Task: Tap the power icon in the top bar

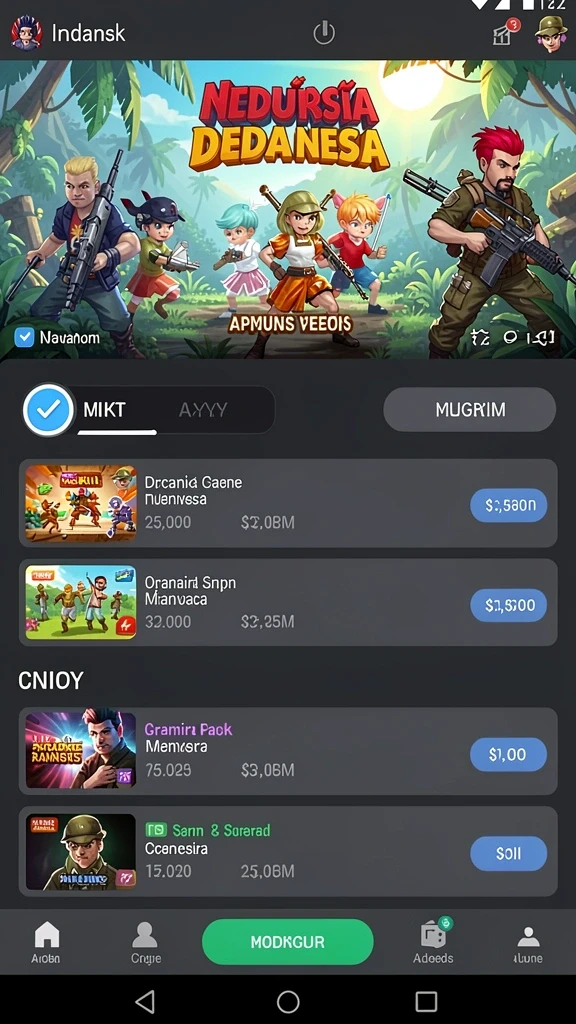Action: [x=324, y=33]
